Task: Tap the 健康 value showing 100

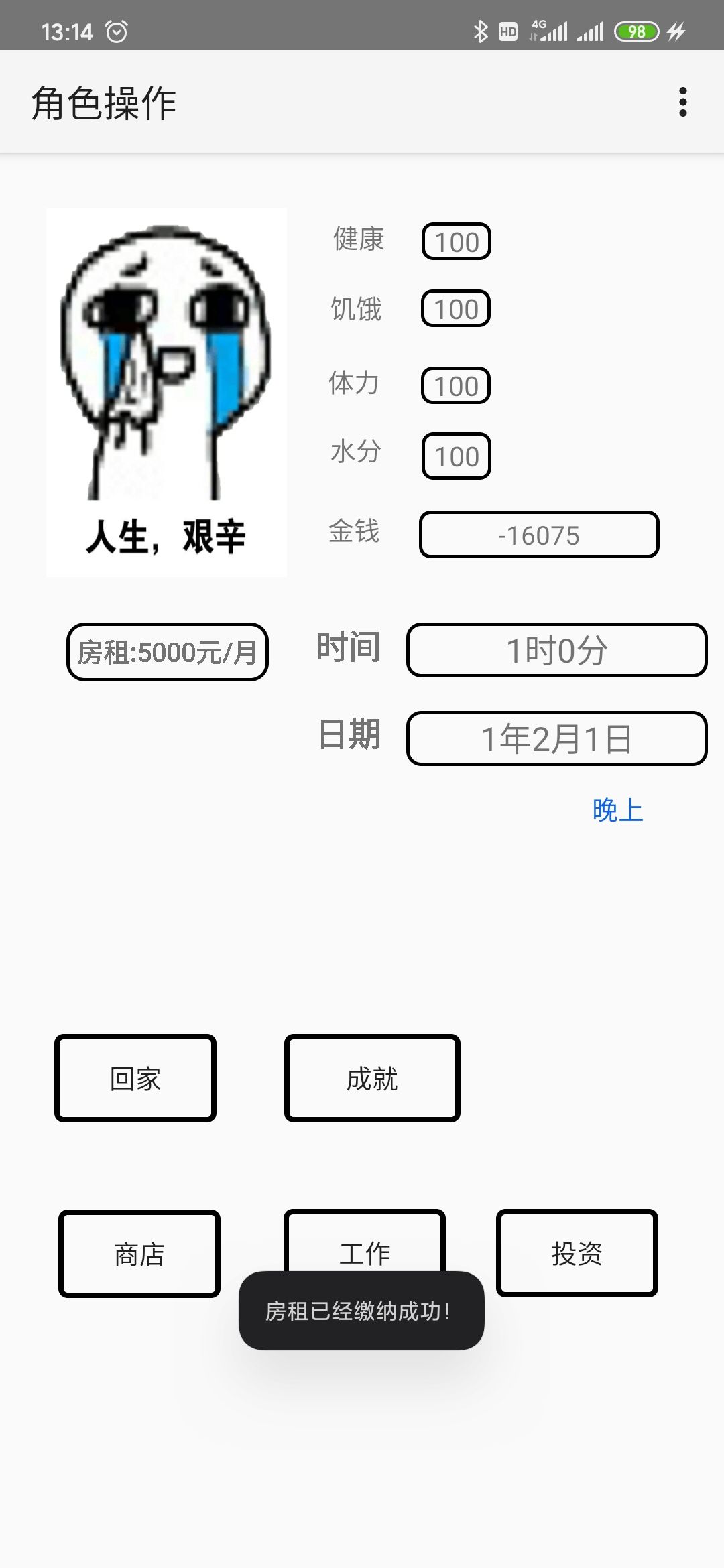Action: [456, 243]
